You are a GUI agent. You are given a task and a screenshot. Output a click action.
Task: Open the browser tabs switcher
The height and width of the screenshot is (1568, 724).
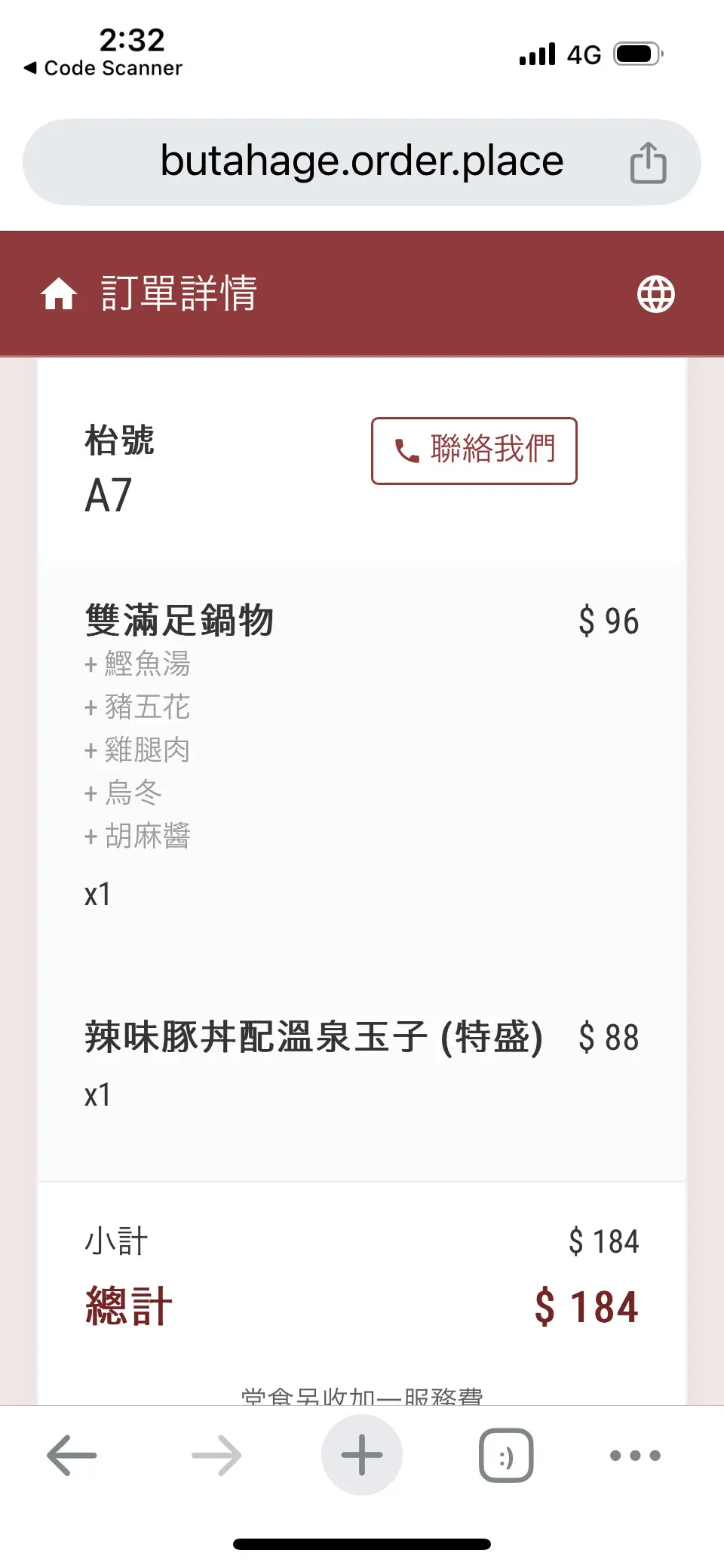(x=506, y=1455)
